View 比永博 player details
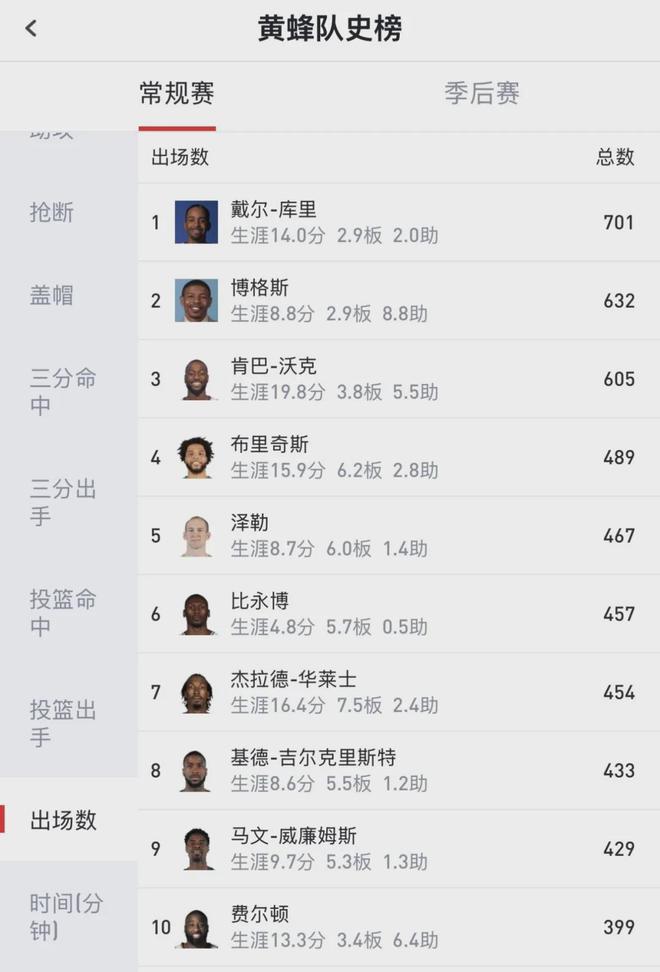This screenshot has width=660, height=972. click(x=398, y=614)
